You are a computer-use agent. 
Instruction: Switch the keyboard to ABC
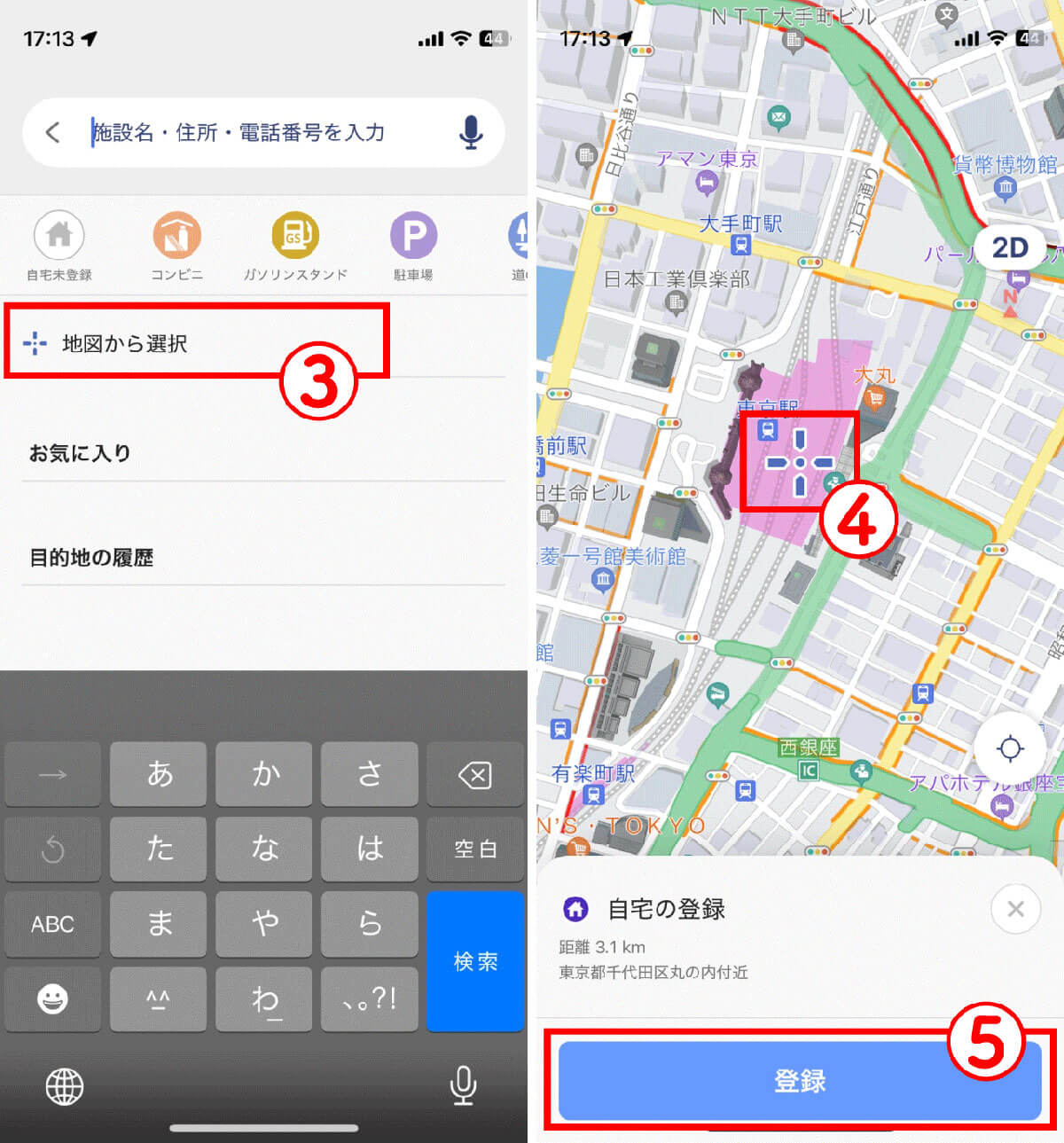52,924
